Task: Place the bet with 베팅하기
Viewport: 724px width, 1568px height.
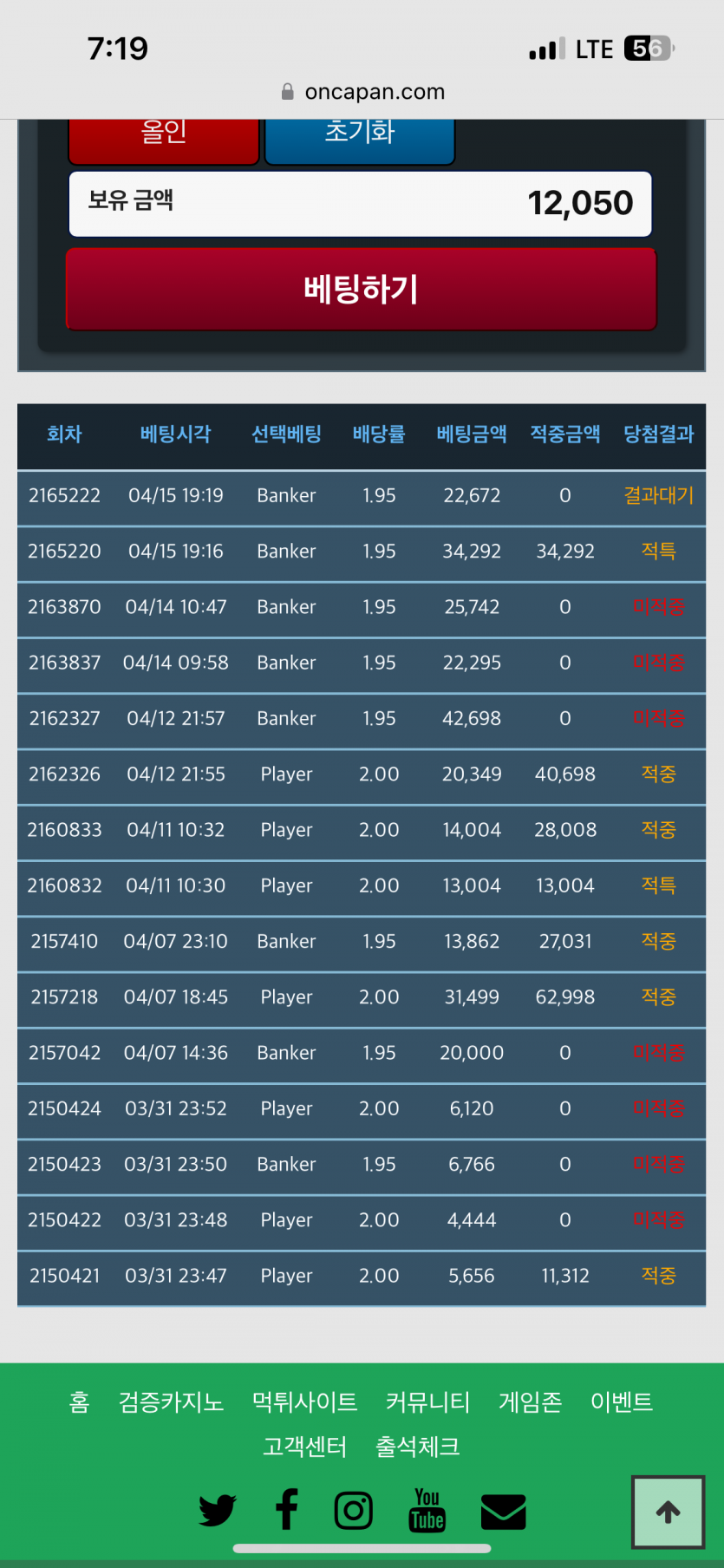Action: click(x=361, y=289)
